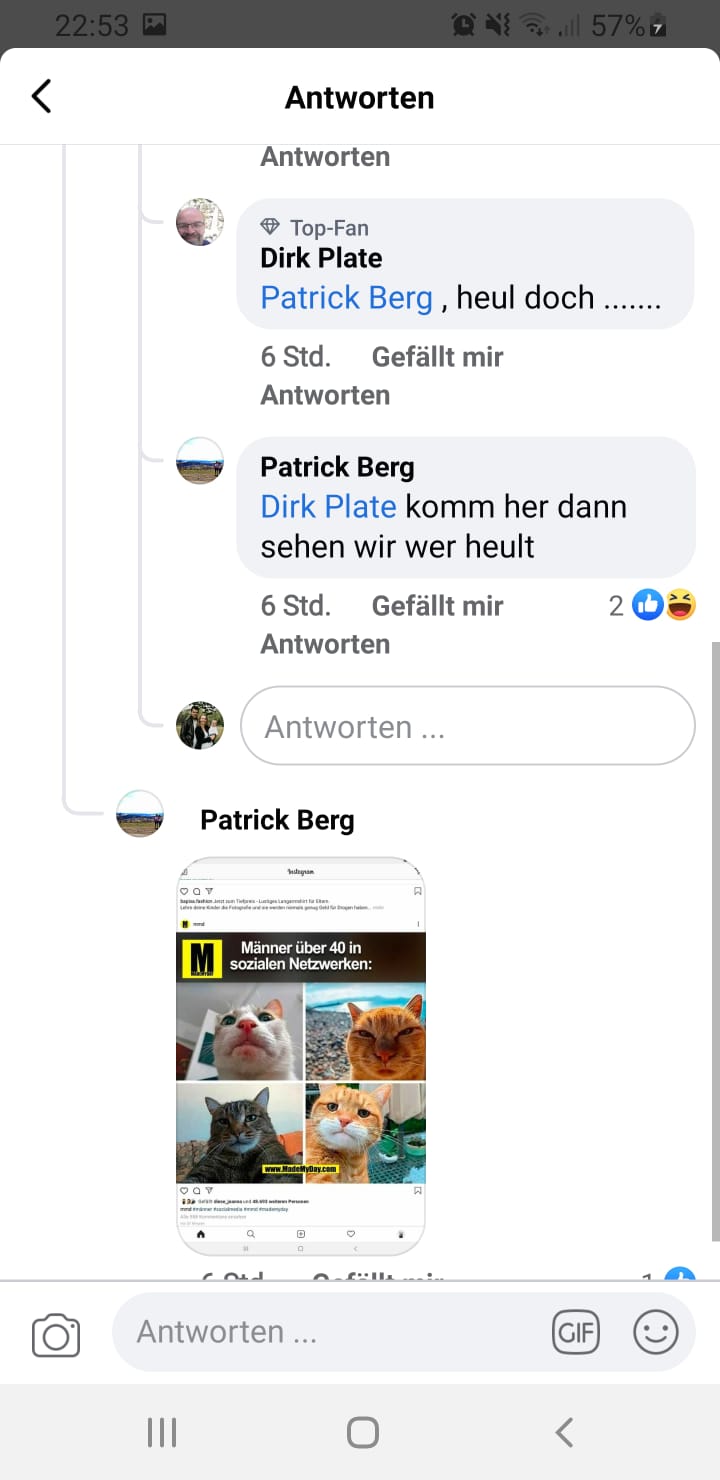Open the recent apps overview
720x1480 pixels.
pos(162,1432)
